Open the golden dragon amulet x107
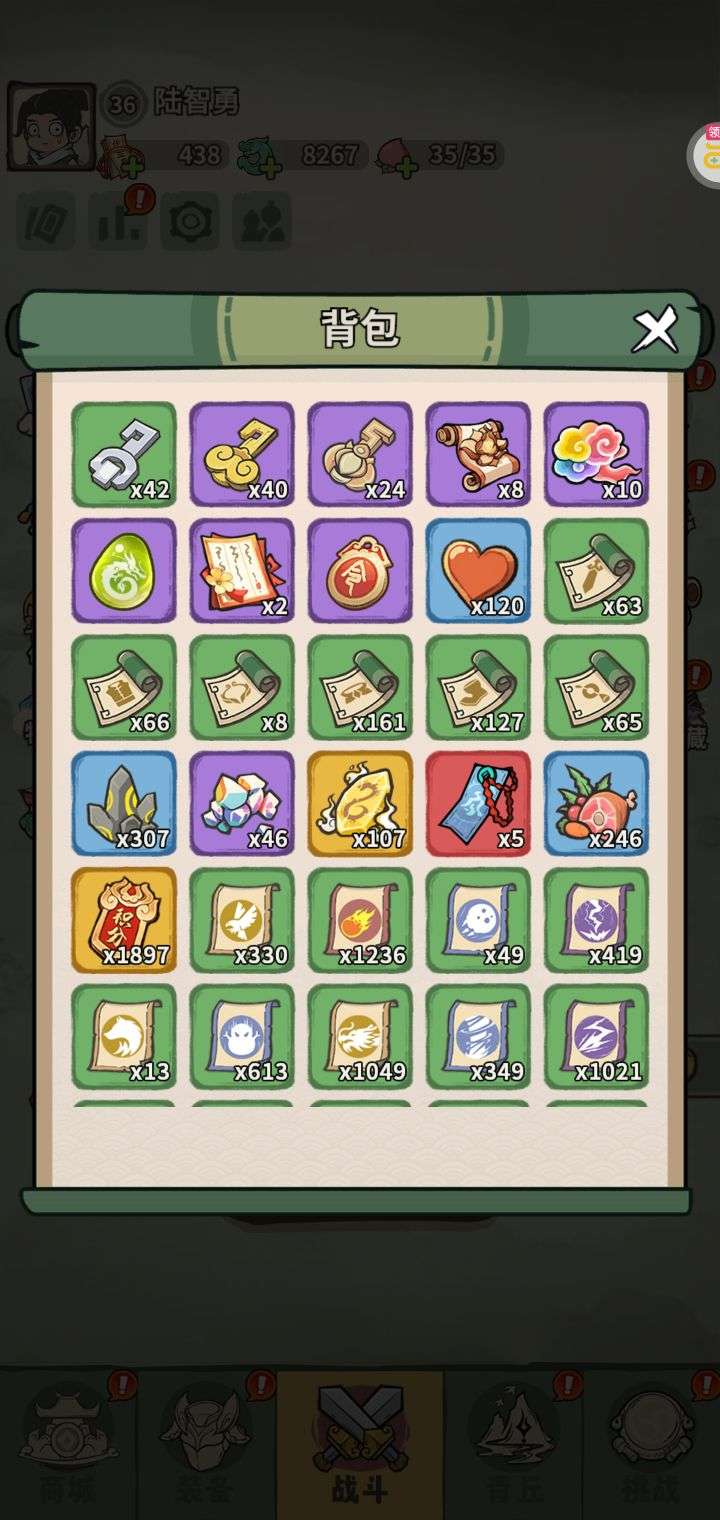The width and height of the screenshot is (720, 1520). click(360, 803)
